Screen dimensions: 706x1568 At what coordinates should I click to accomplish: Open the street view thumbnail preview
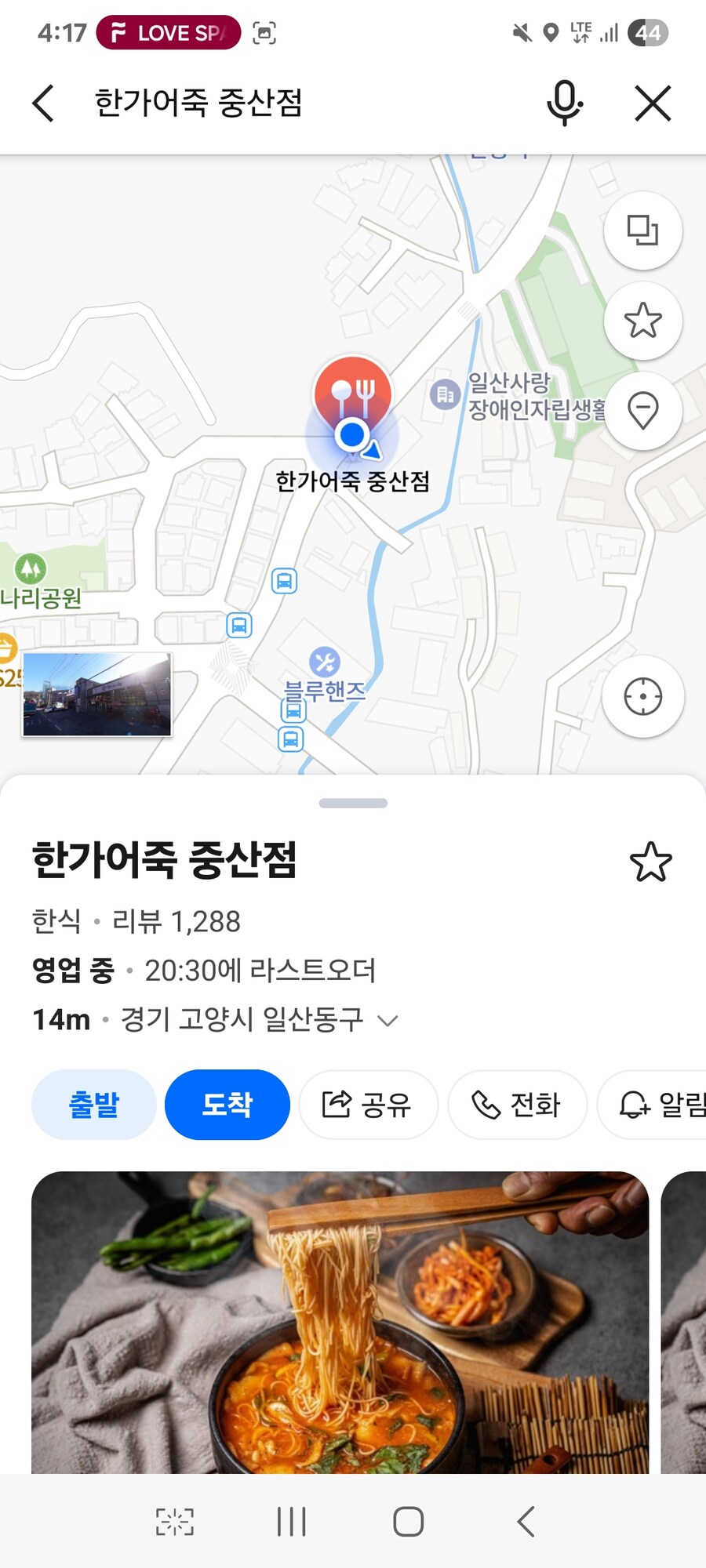(x=96, y=696)
